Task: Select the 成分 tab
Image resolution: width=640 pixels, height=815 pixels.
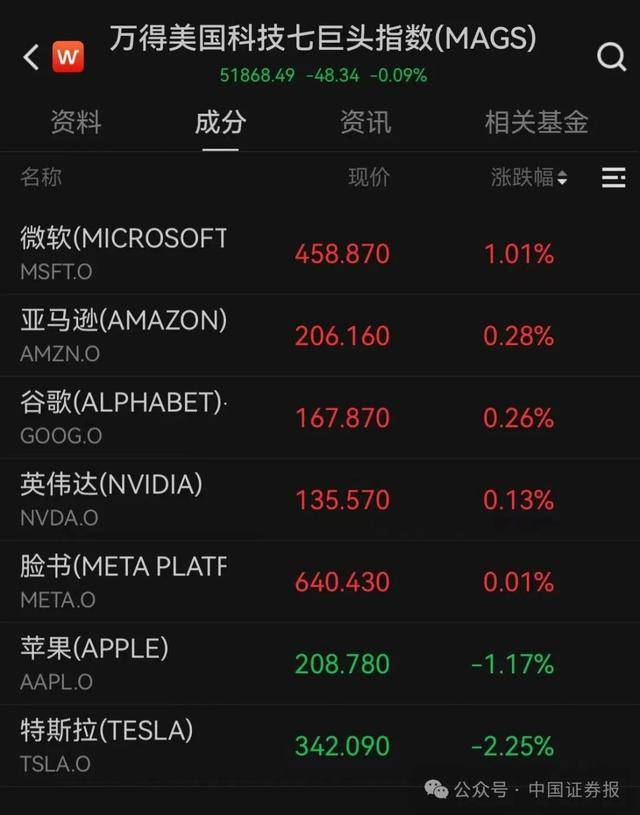Action: (x=220, y=123)
